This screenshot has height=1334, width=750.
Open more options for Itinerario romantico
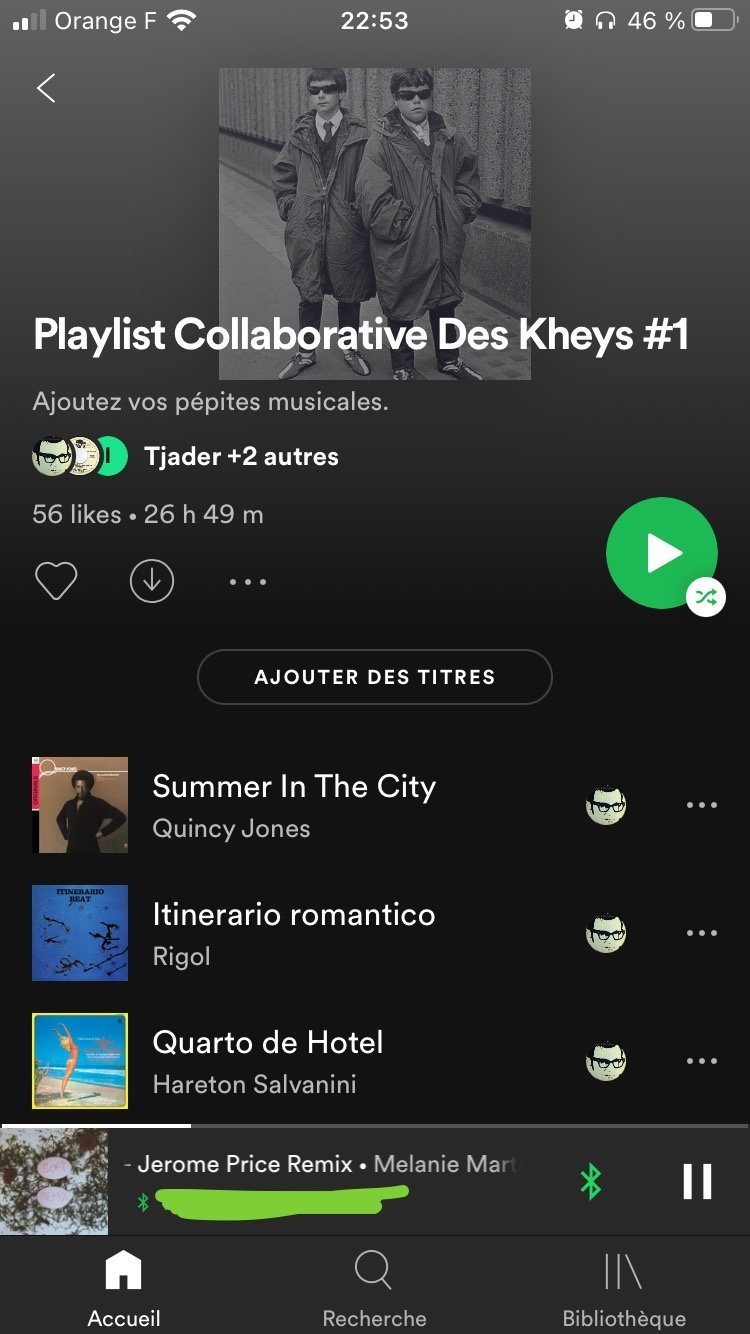pyautogui.click(x=702, y=933)
